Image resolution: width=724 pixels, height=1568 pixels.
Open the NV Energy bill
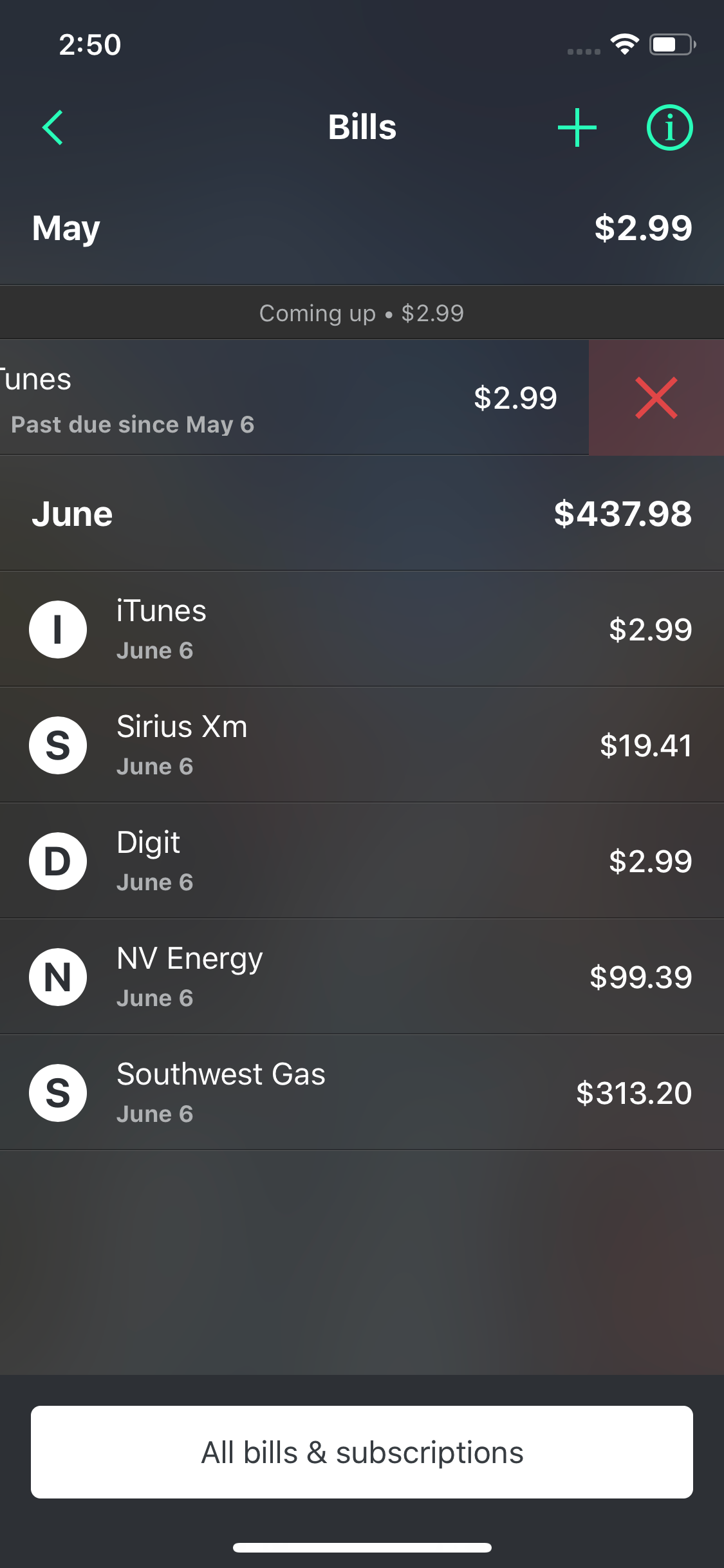click(x=362, y=976)
